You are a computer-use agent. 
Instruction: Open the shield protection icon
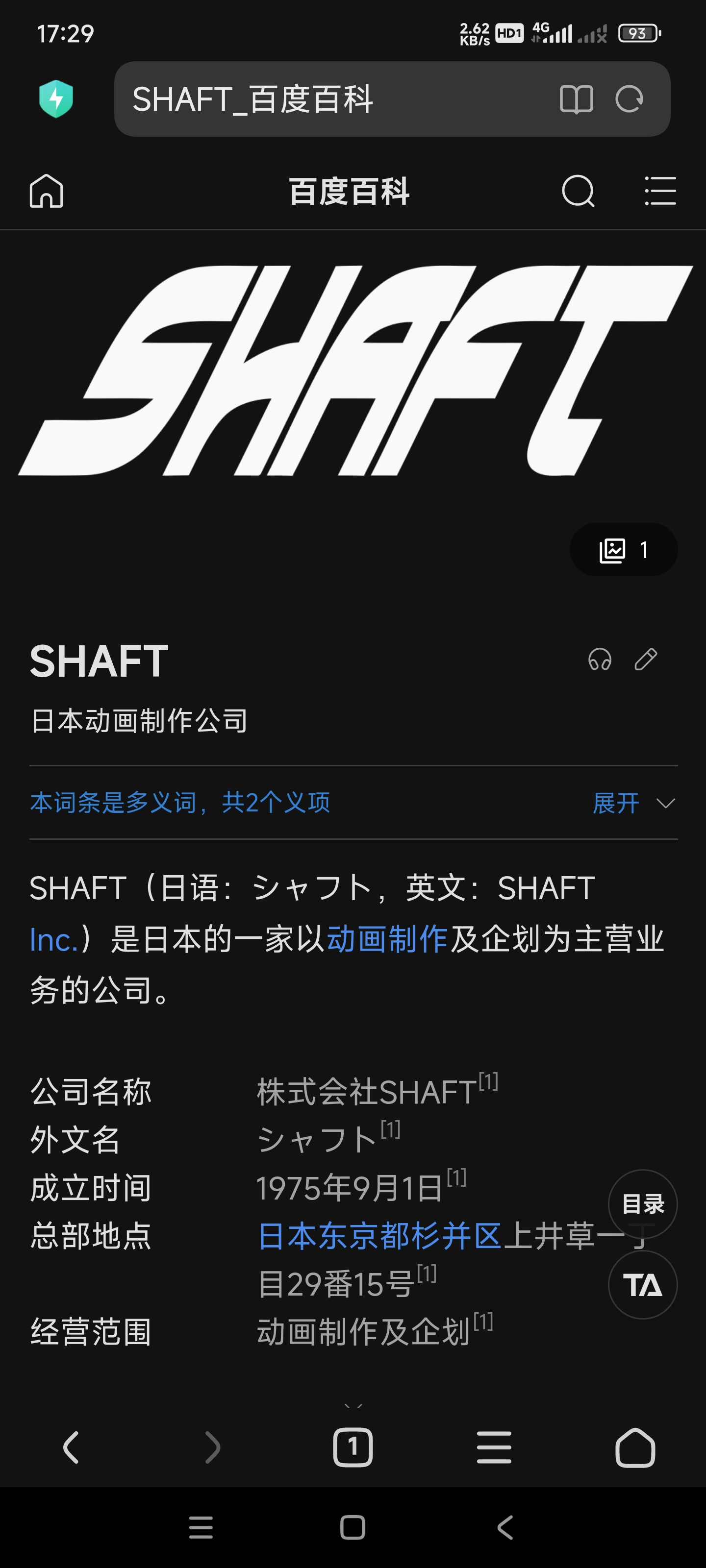[x=56, y=99]
